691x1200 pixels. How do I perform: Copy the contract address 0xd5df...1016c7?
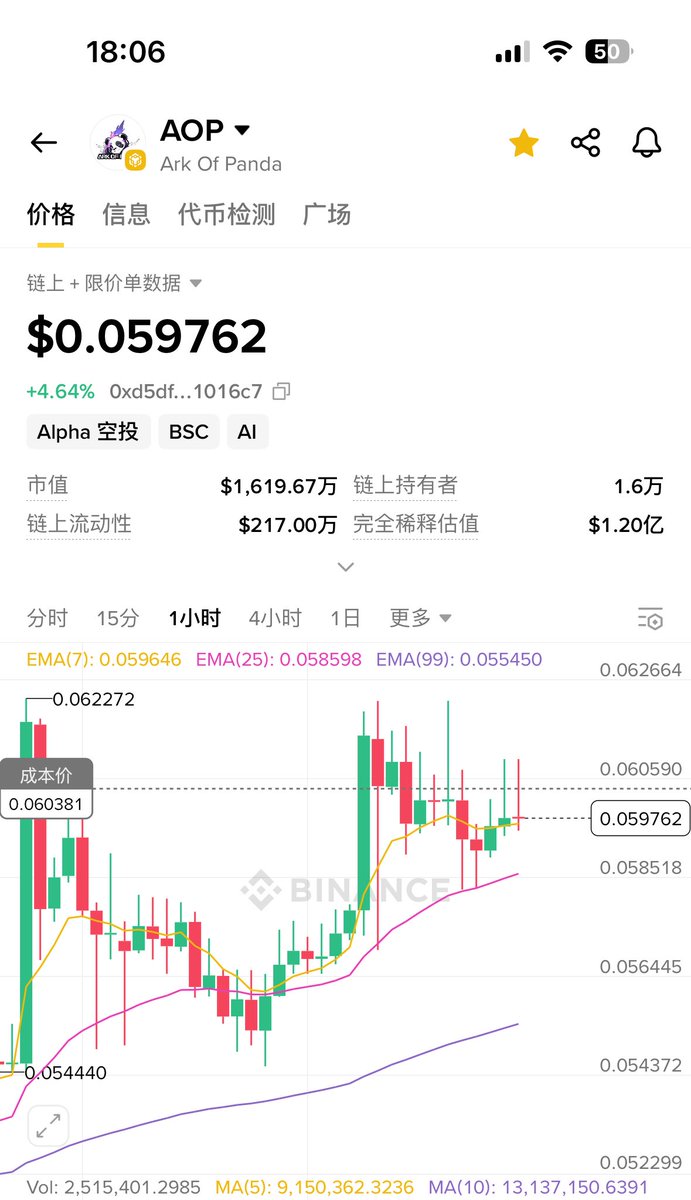coord(282,391)
